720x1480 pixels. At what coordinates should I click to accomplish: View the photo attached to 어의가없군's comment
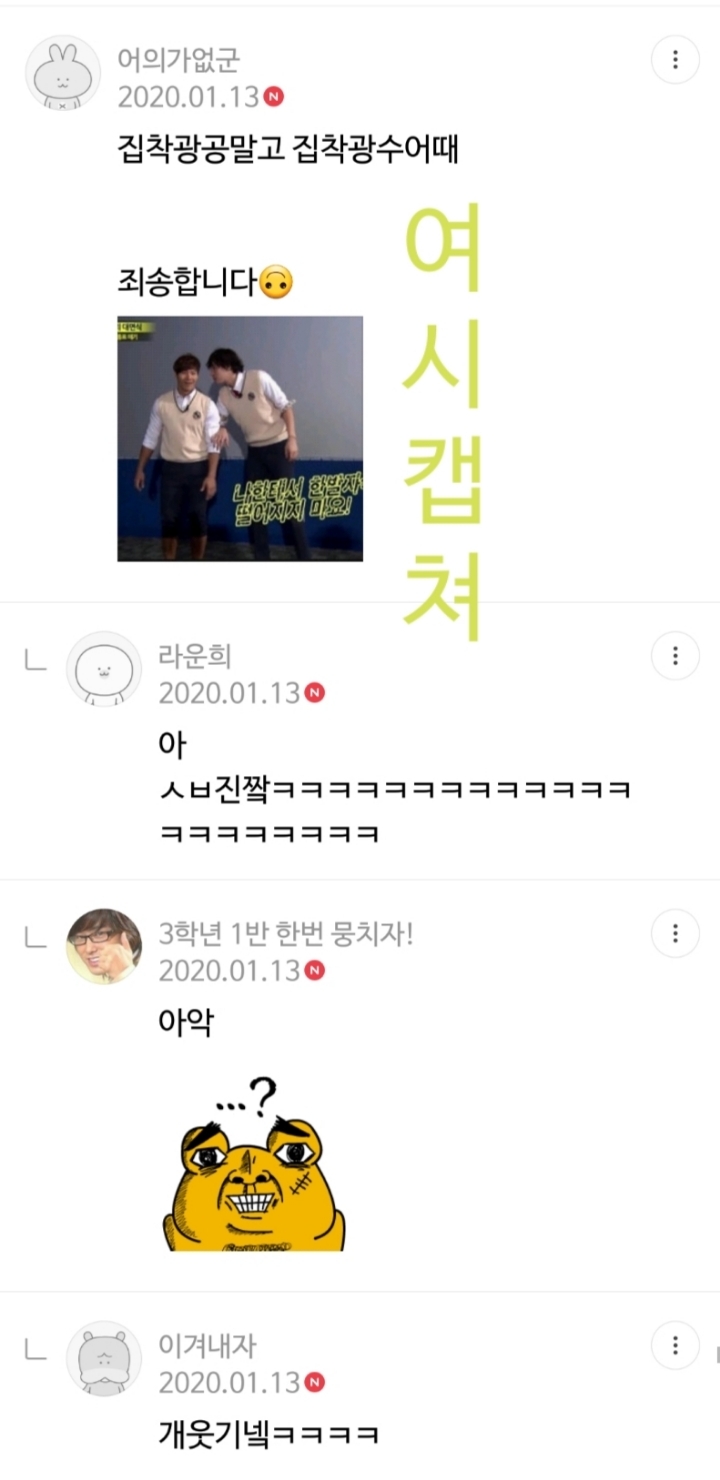pos(240,438)
